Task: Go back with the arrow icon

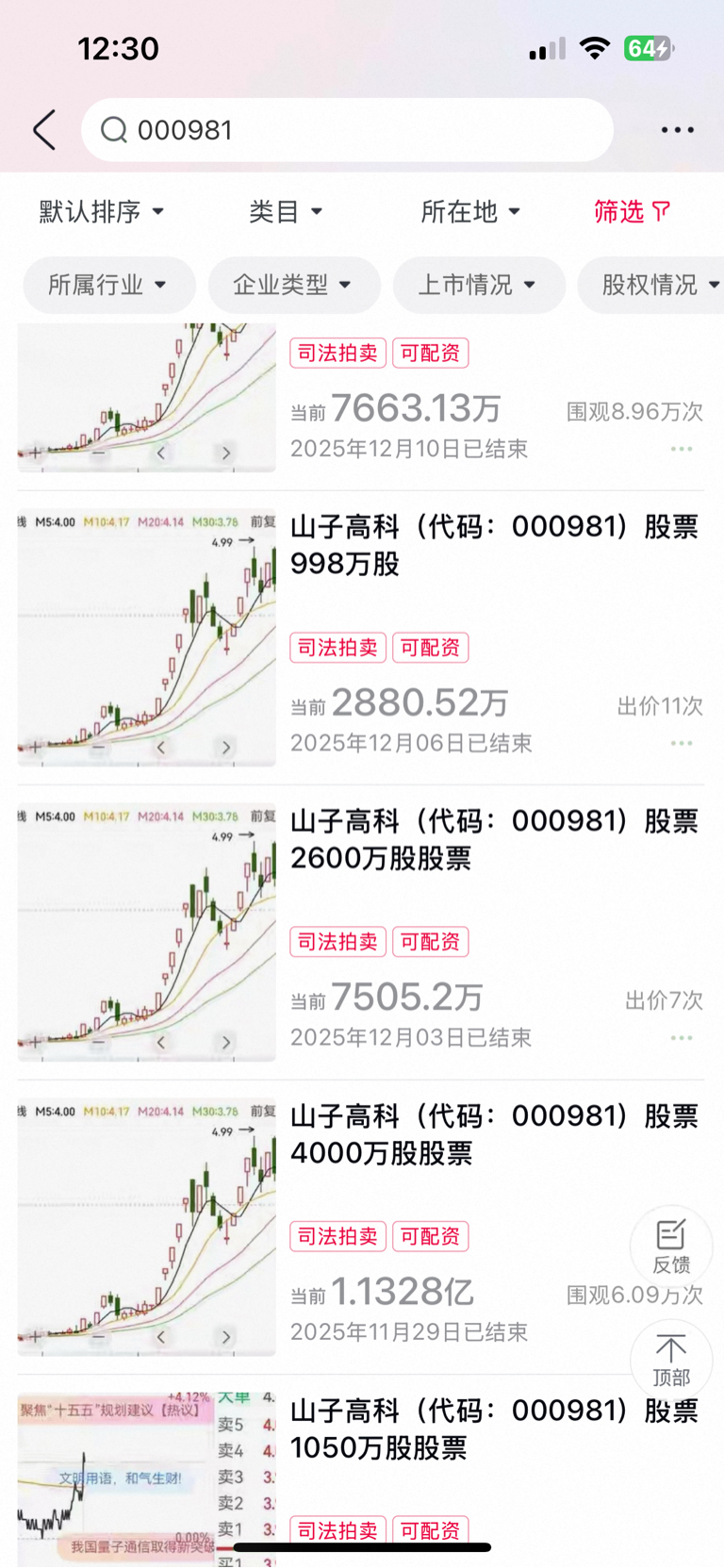Action: 44,130
